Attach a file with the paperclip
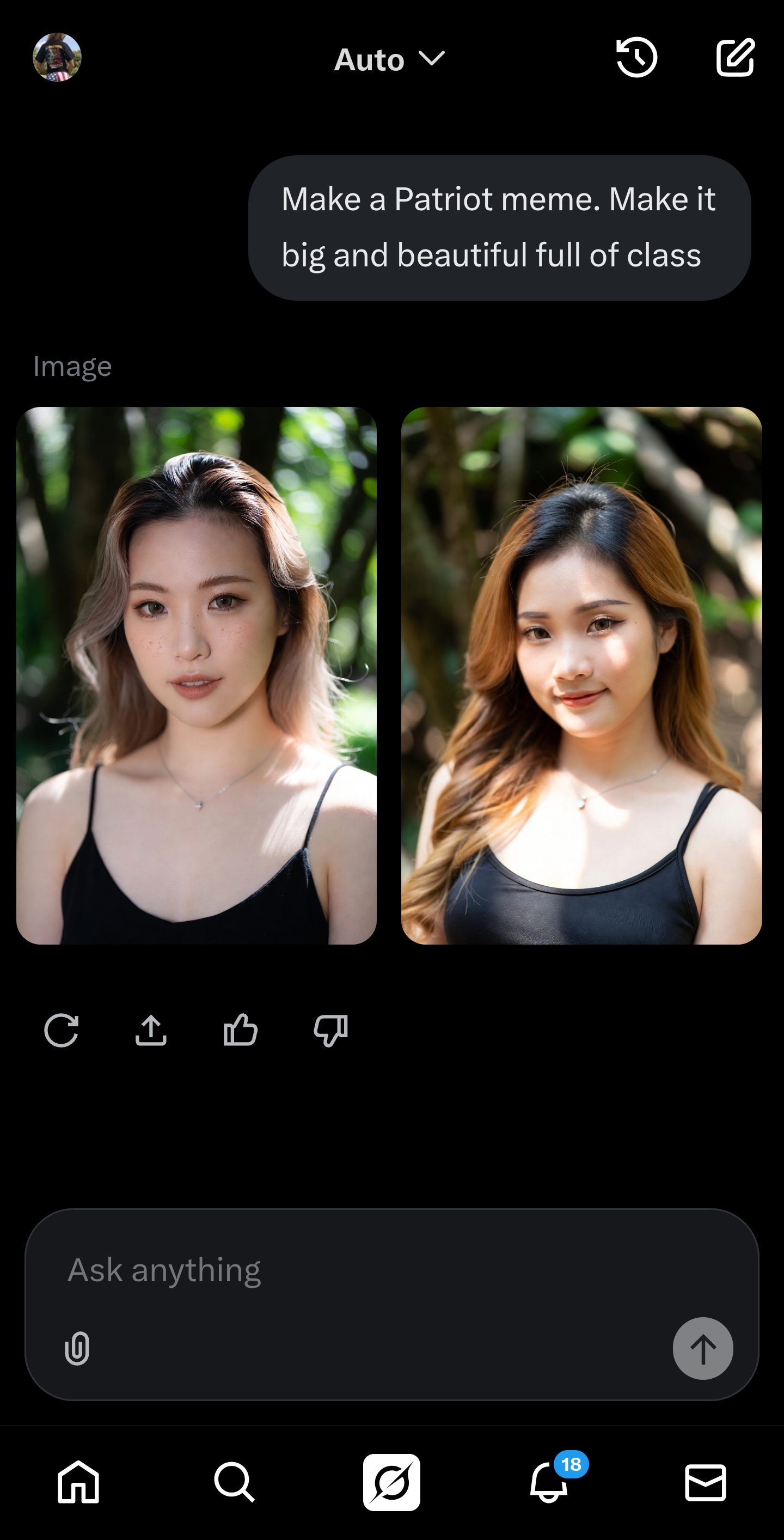 click(77, 1348)
